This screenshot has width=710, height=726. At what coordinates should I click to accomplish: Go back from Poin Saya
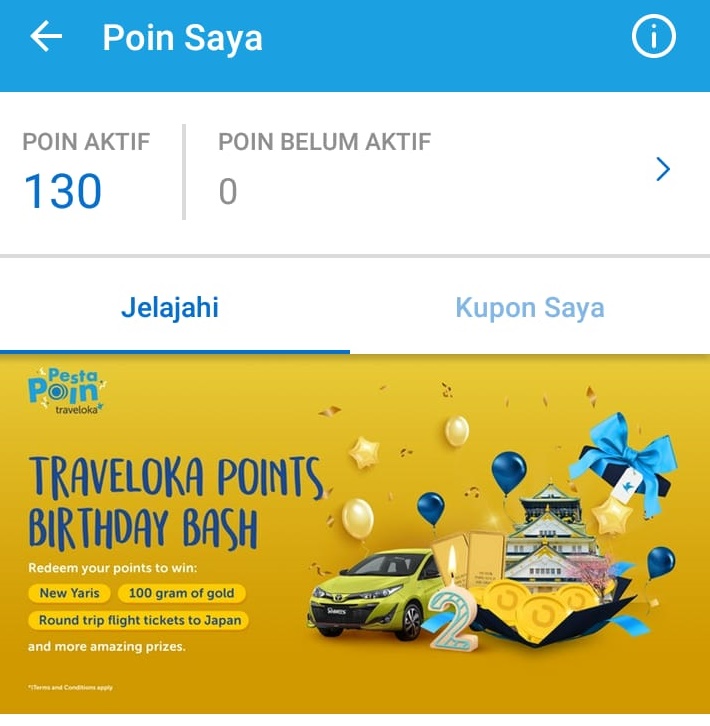pyautogui.click(x=46, y=38)
